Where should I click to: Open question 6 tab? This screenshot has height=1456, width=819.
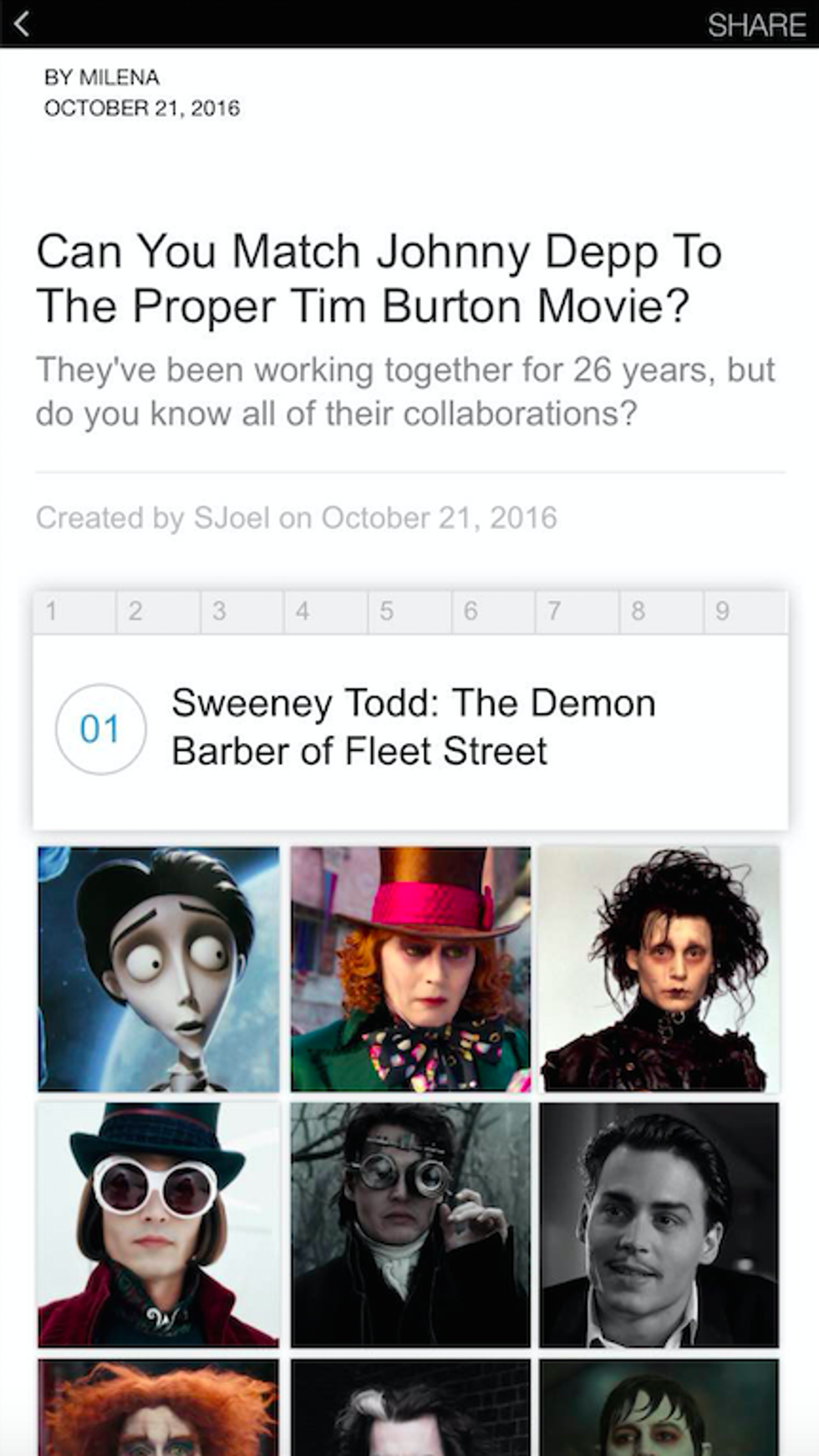tap(493, 612)
